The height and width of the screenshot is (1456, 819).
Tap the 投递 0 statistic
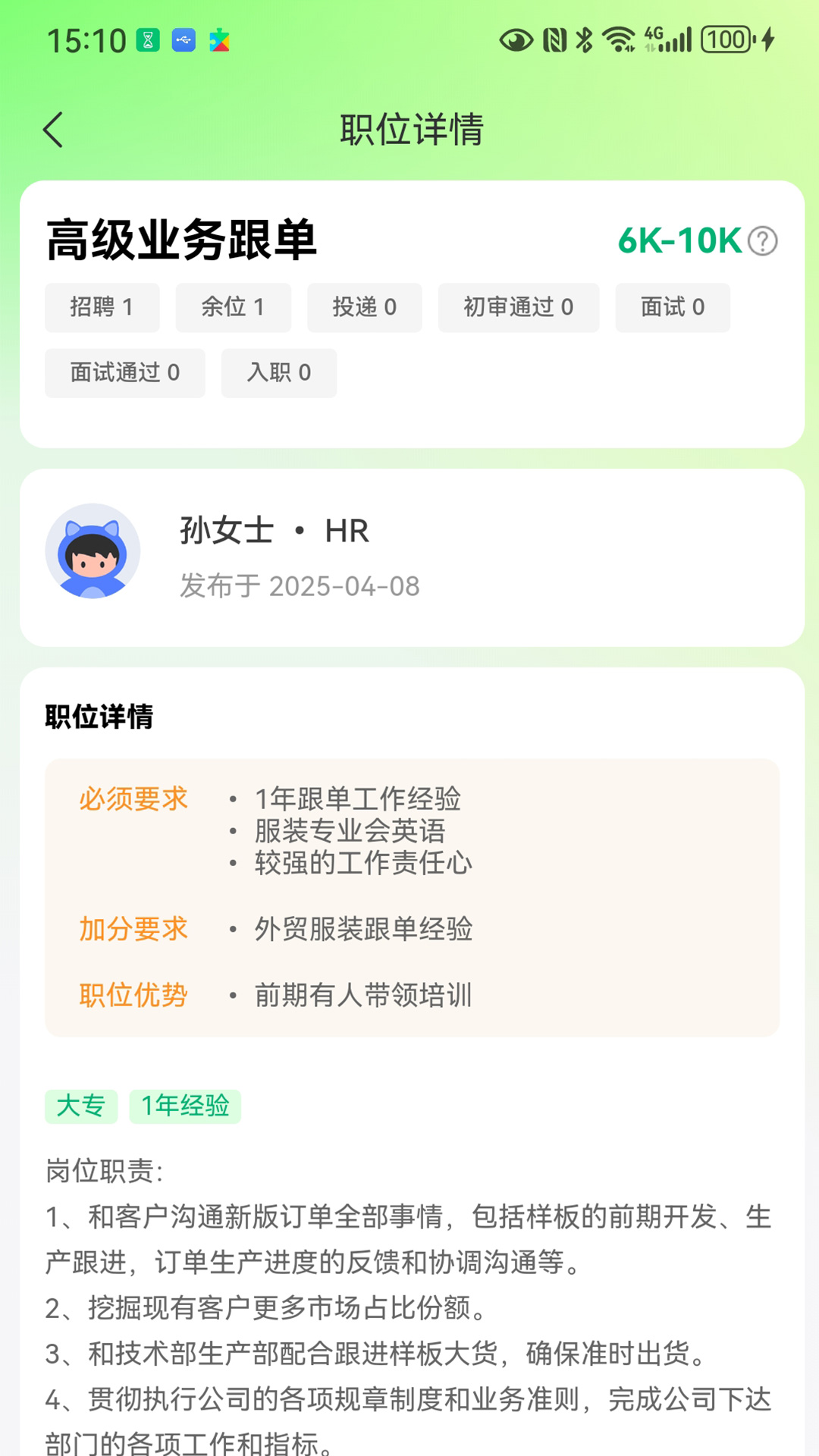coord(364,307)
